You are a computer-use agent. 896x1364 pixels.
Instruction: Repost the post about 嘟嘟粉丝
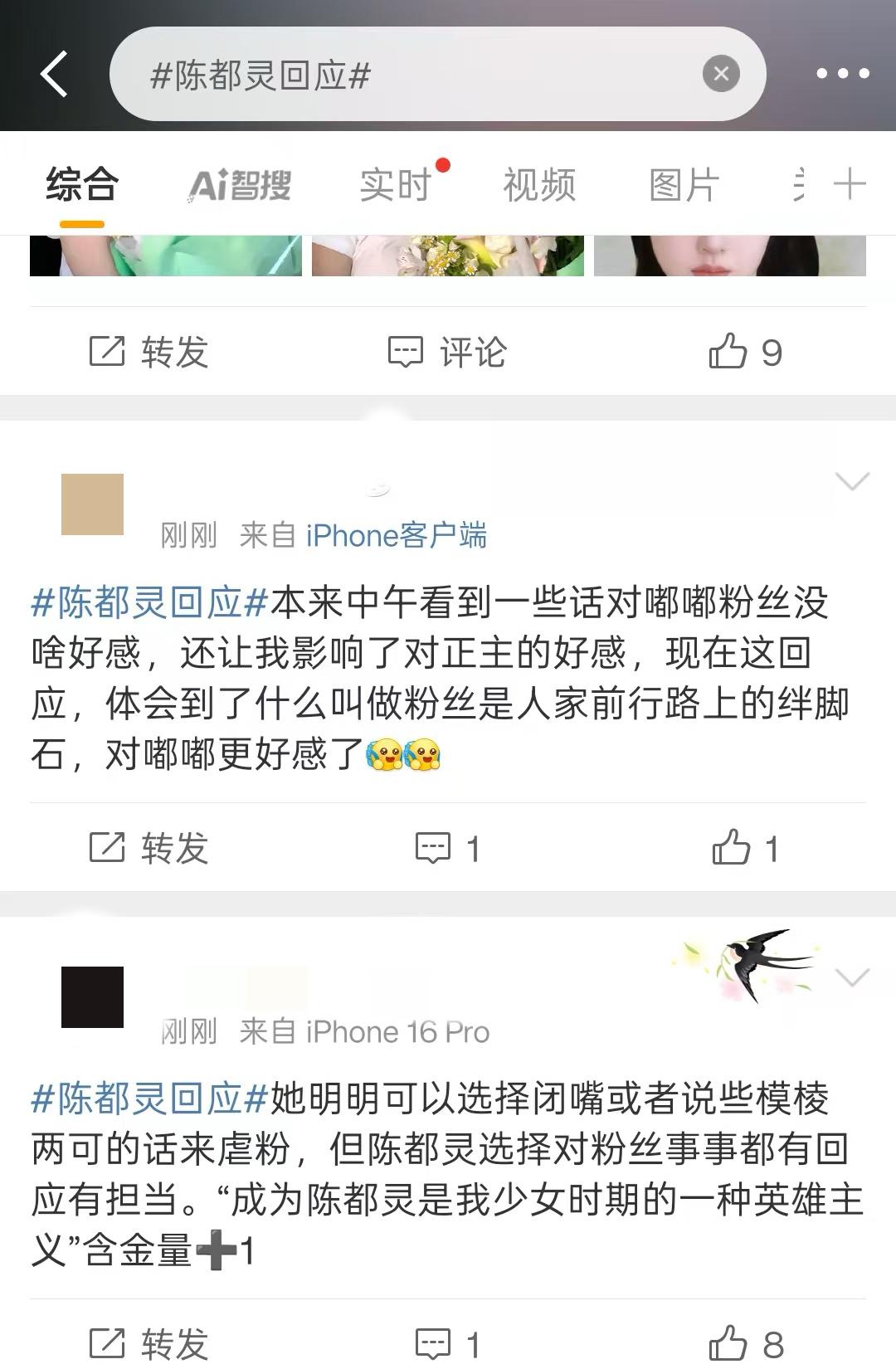[149, 848]
